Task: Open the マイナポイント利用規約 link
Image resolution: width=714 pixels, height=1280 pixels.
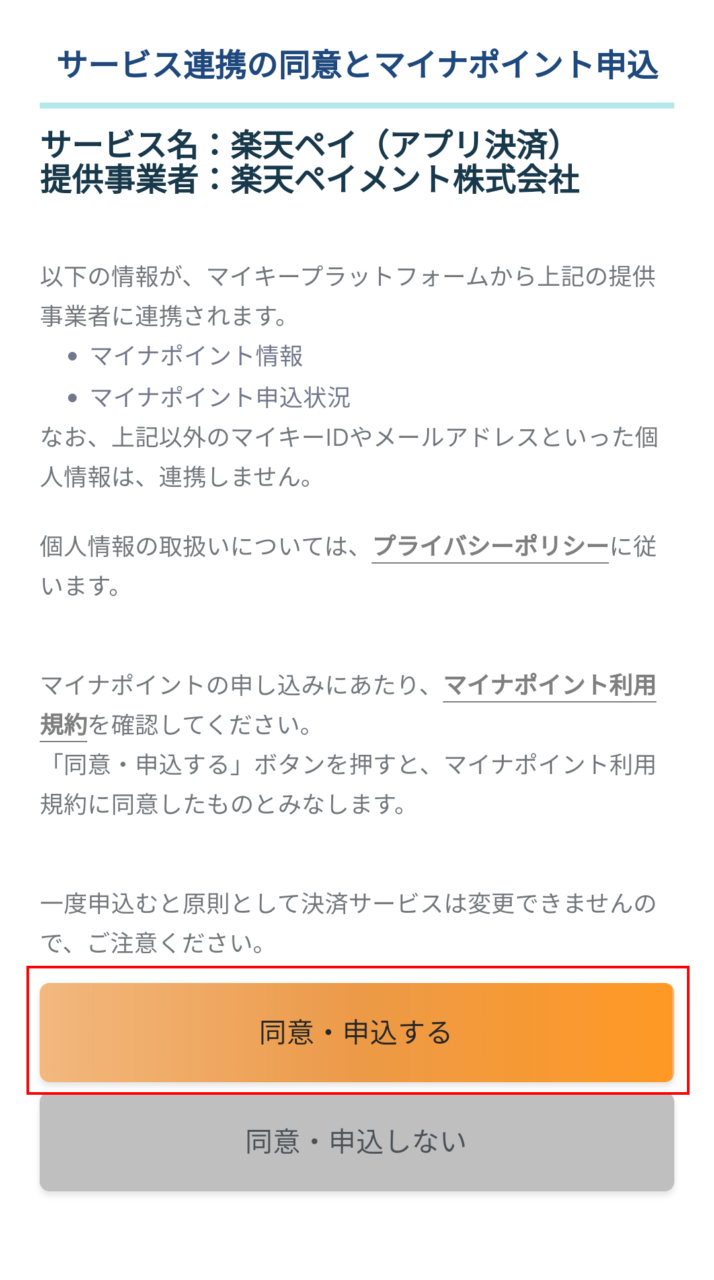Action: tap(549, 686)
